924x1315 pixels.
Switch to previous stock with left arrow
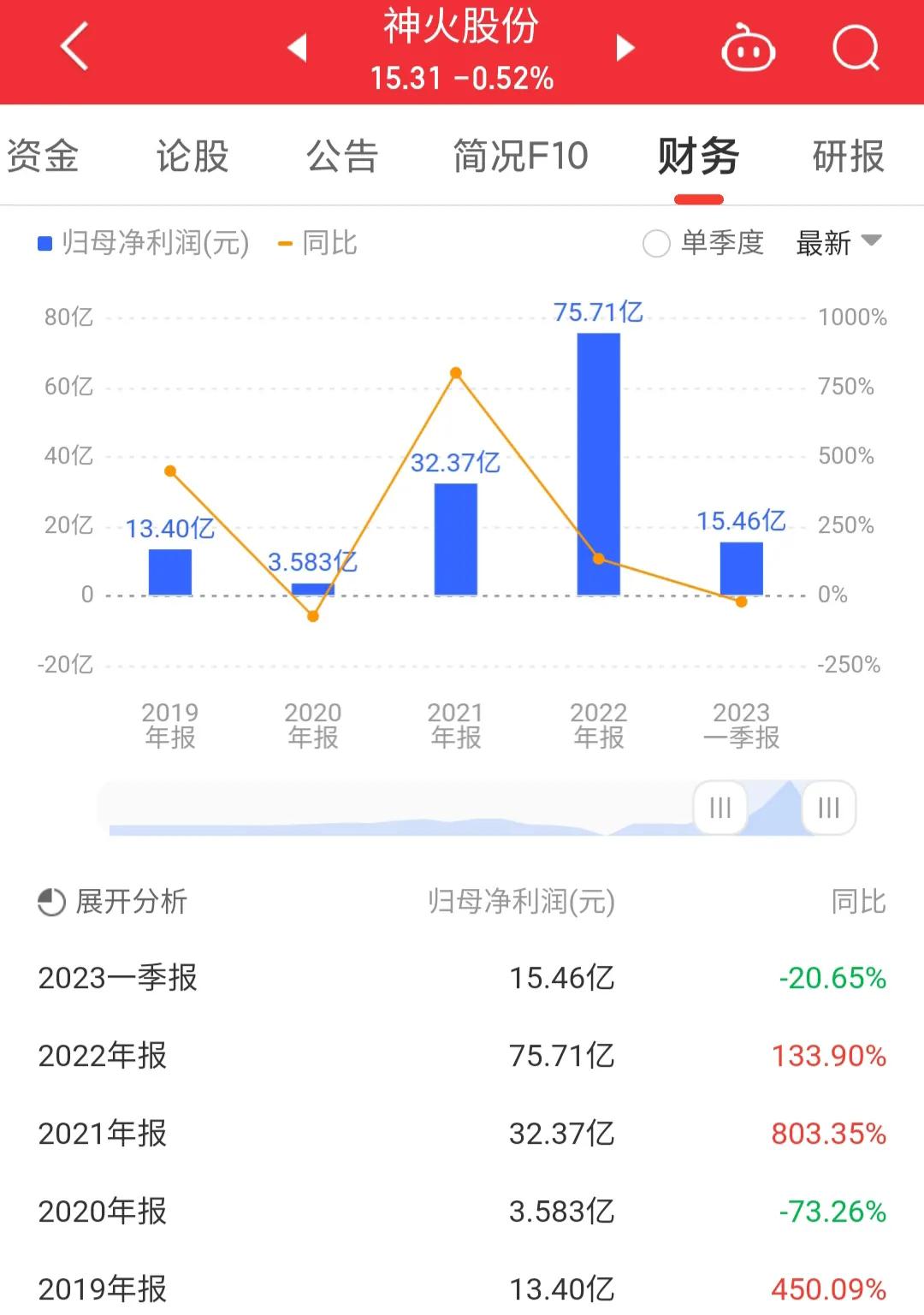(x=297, y=49)
